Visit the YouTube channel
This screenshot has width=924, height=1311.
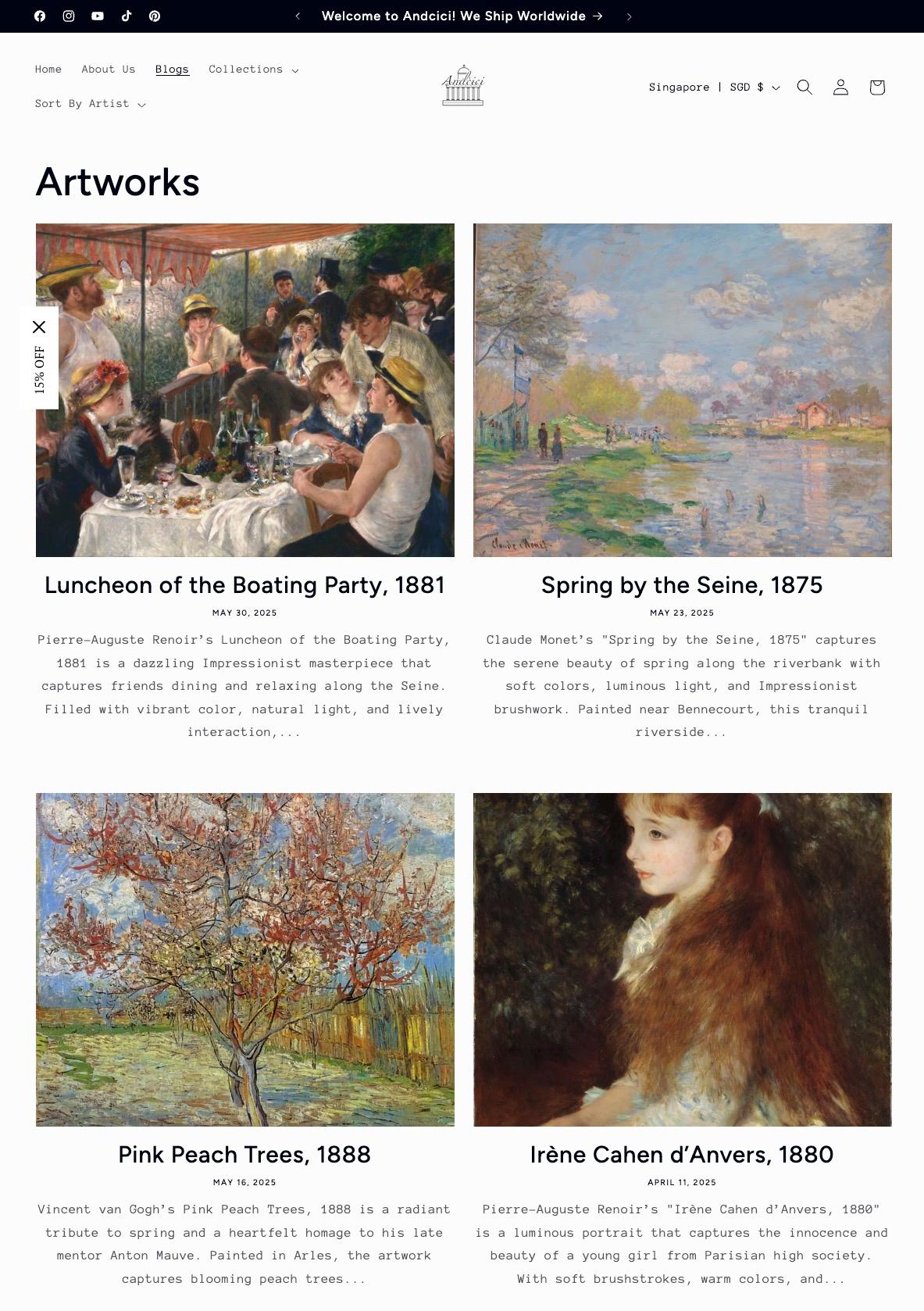click(x=98, y=16)
